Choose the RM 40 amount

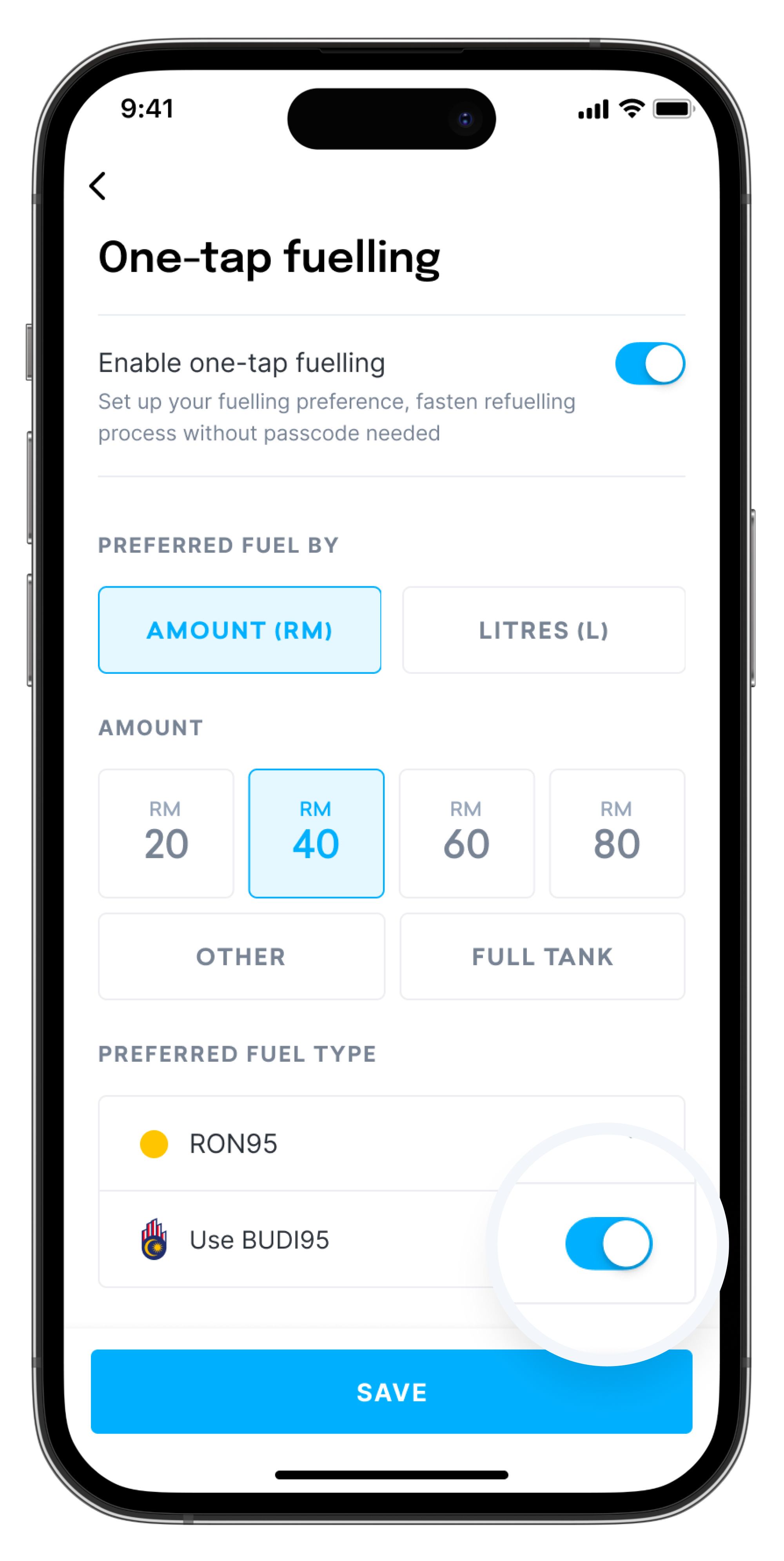[x=316, y=833]
